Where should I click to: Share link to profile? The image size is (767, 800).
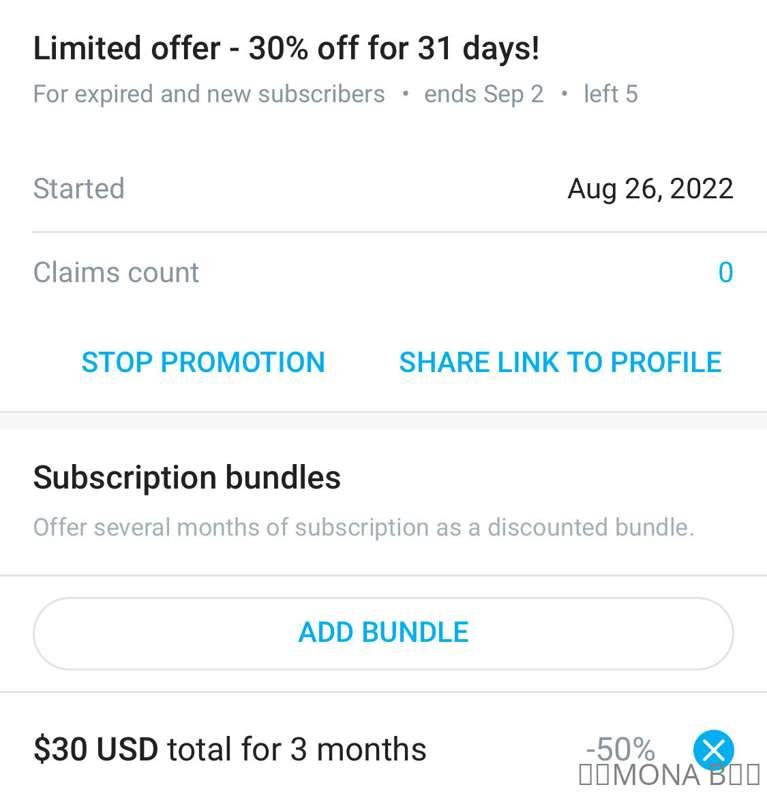coord(560,362)
